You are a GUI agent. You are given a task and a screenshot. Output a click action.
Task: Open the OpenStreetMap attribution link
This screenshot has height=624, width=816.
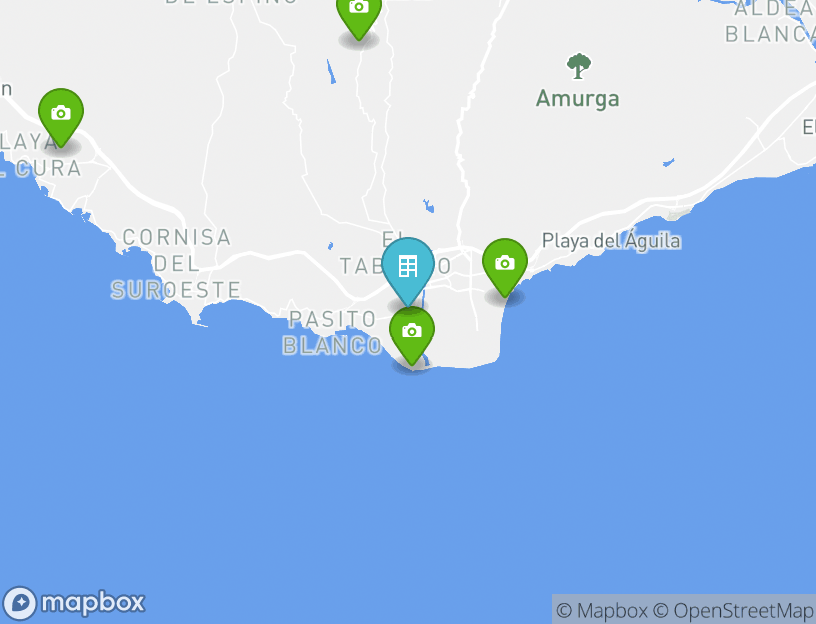[733, 610]
